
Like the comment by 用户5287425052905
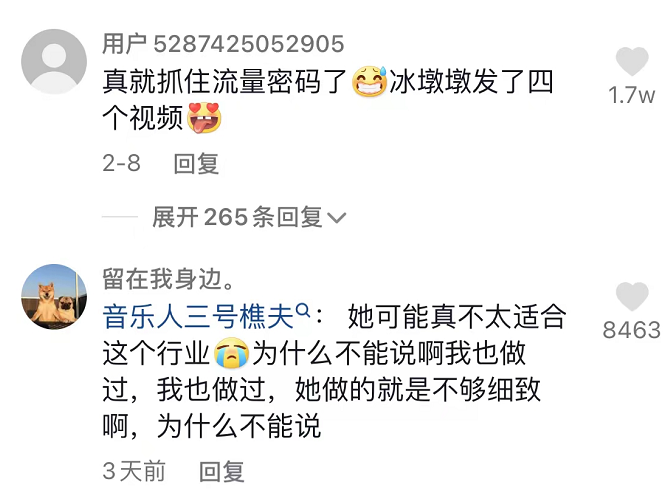pos(631,63)
